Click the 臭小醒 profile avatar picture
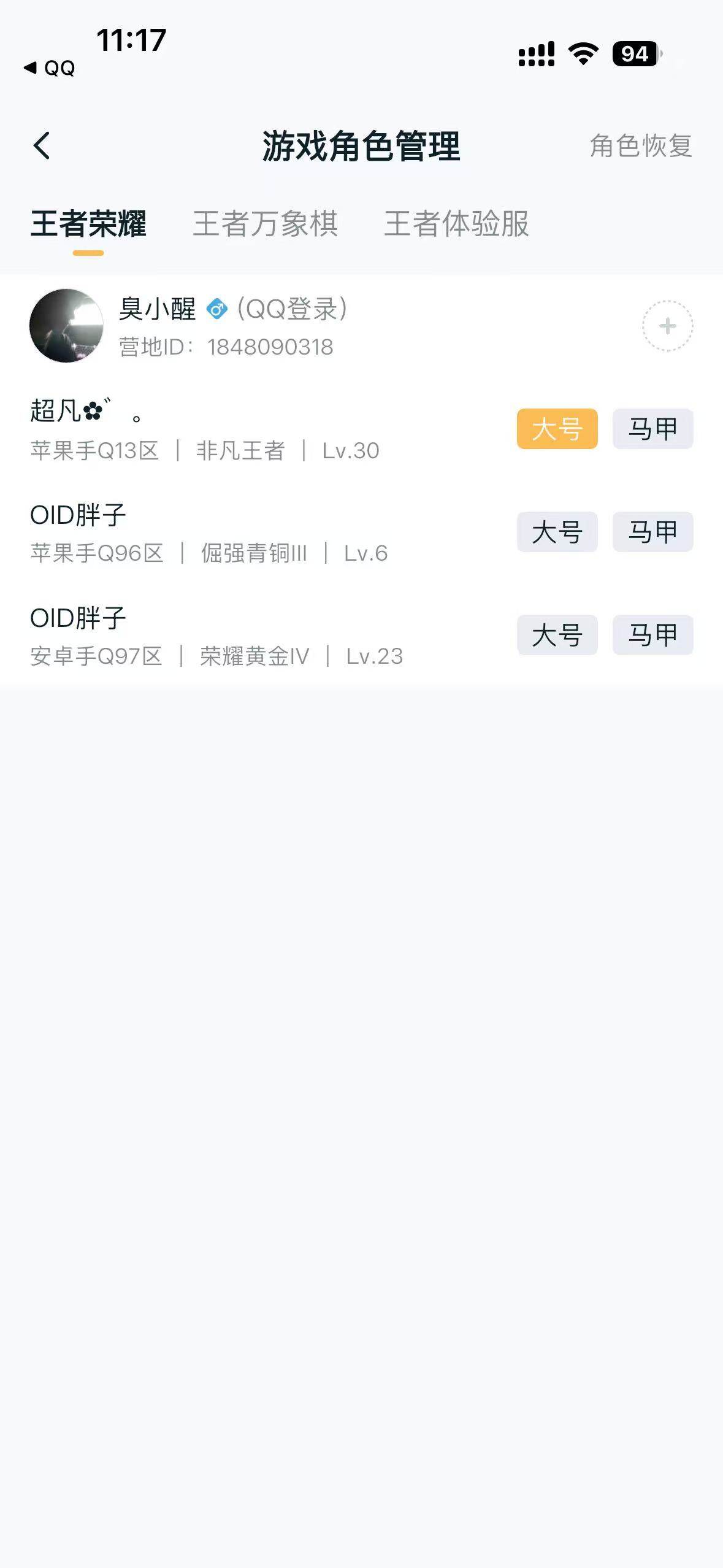 (x=66, y=326)
